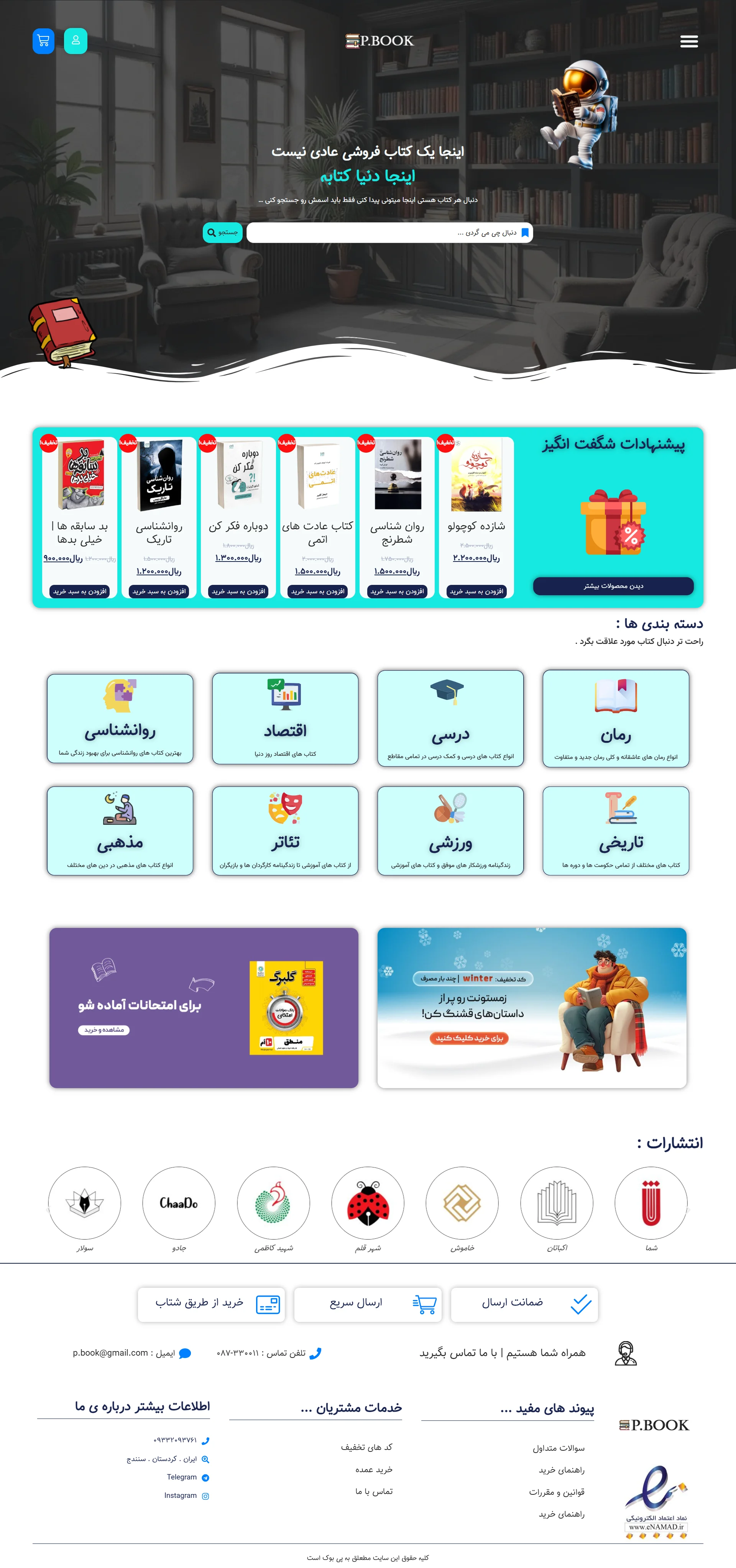Open کد های تخفیف footer link
Viewport: 736px width, 1568px height.
pos(366,1447)
